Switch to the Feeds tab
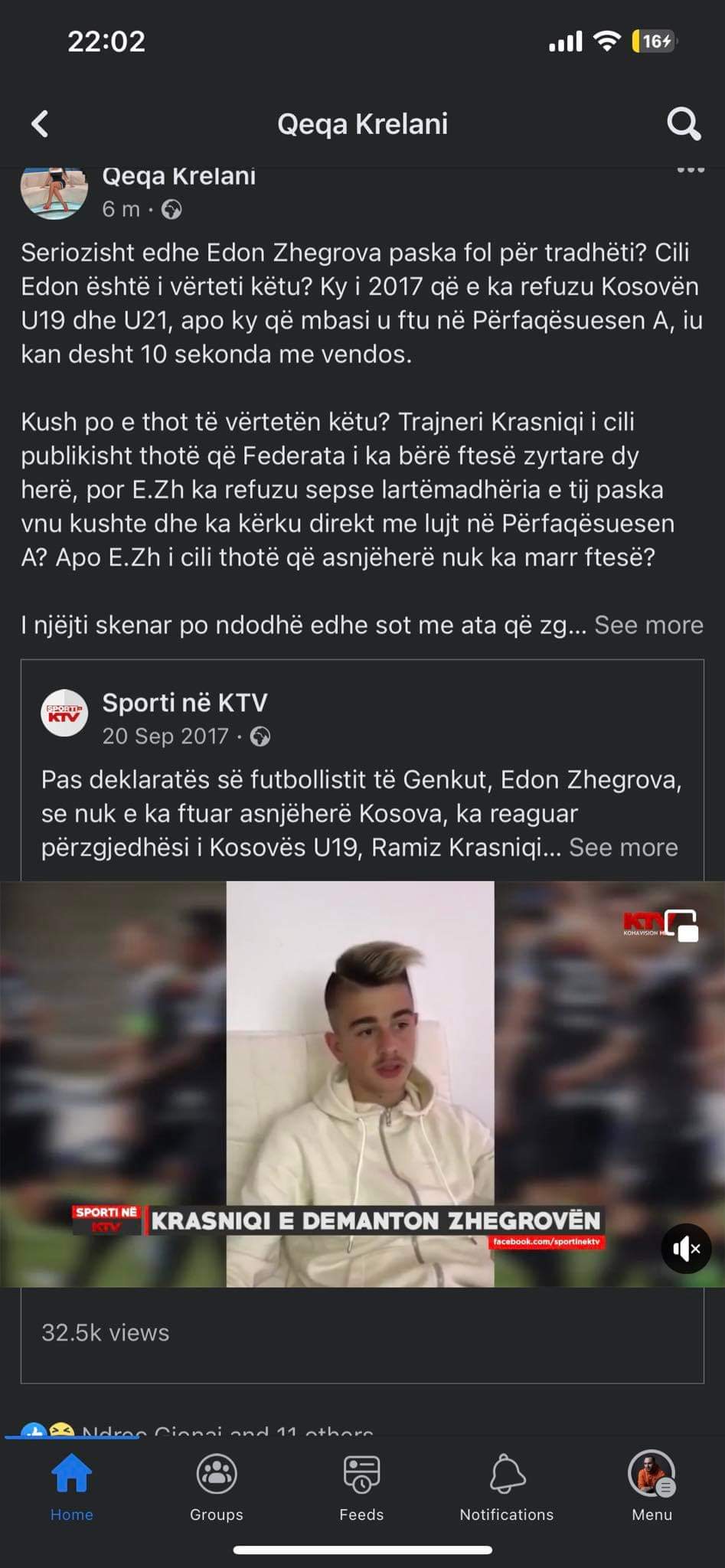Image resolution: width=725 pixels, height=1568 pixels. 361,1486
